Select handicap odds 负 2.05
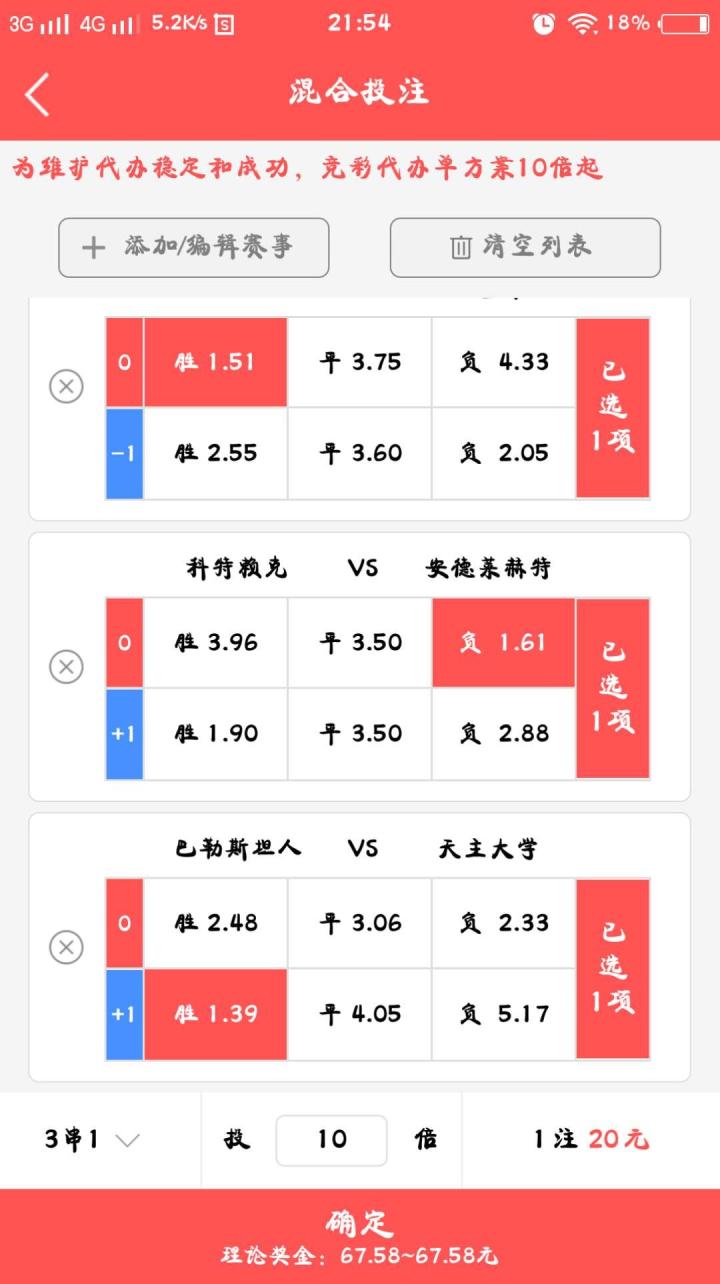720x1284 pixels. [504, 453]
